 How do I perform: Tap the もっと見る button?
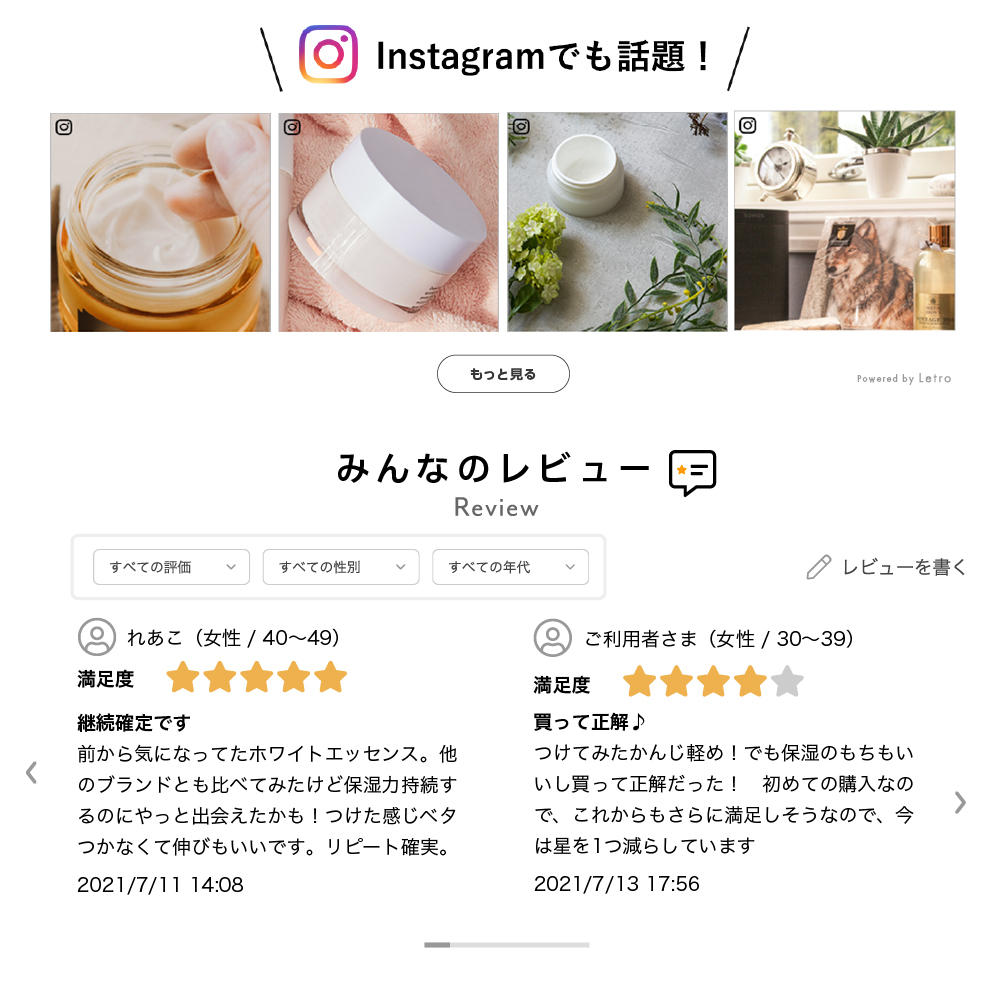click(x=503, y=374)
